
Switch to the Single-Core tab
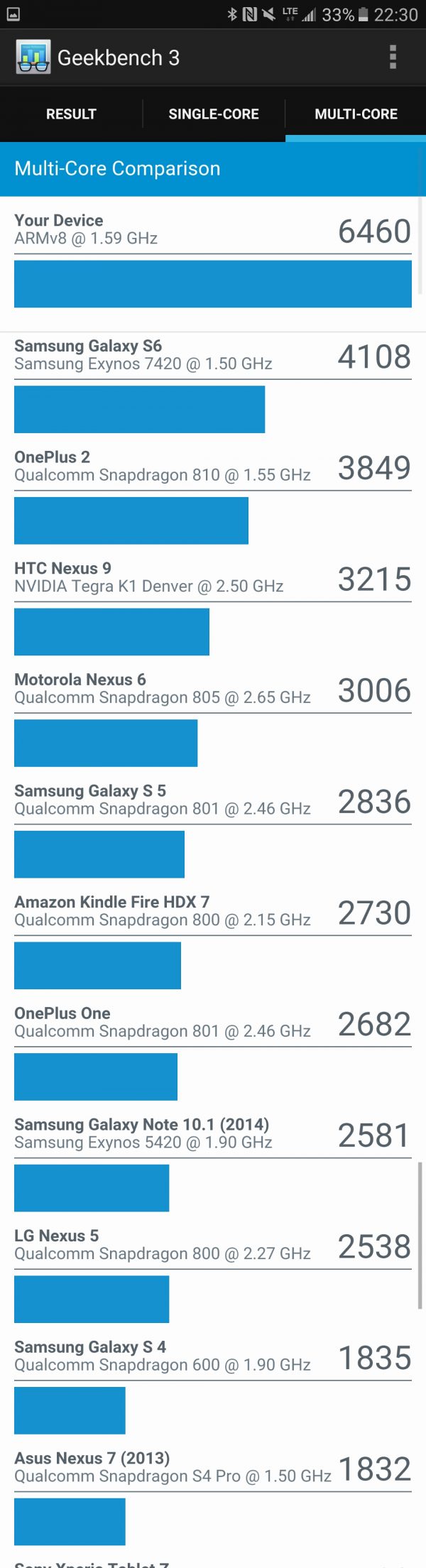[214, 114]
